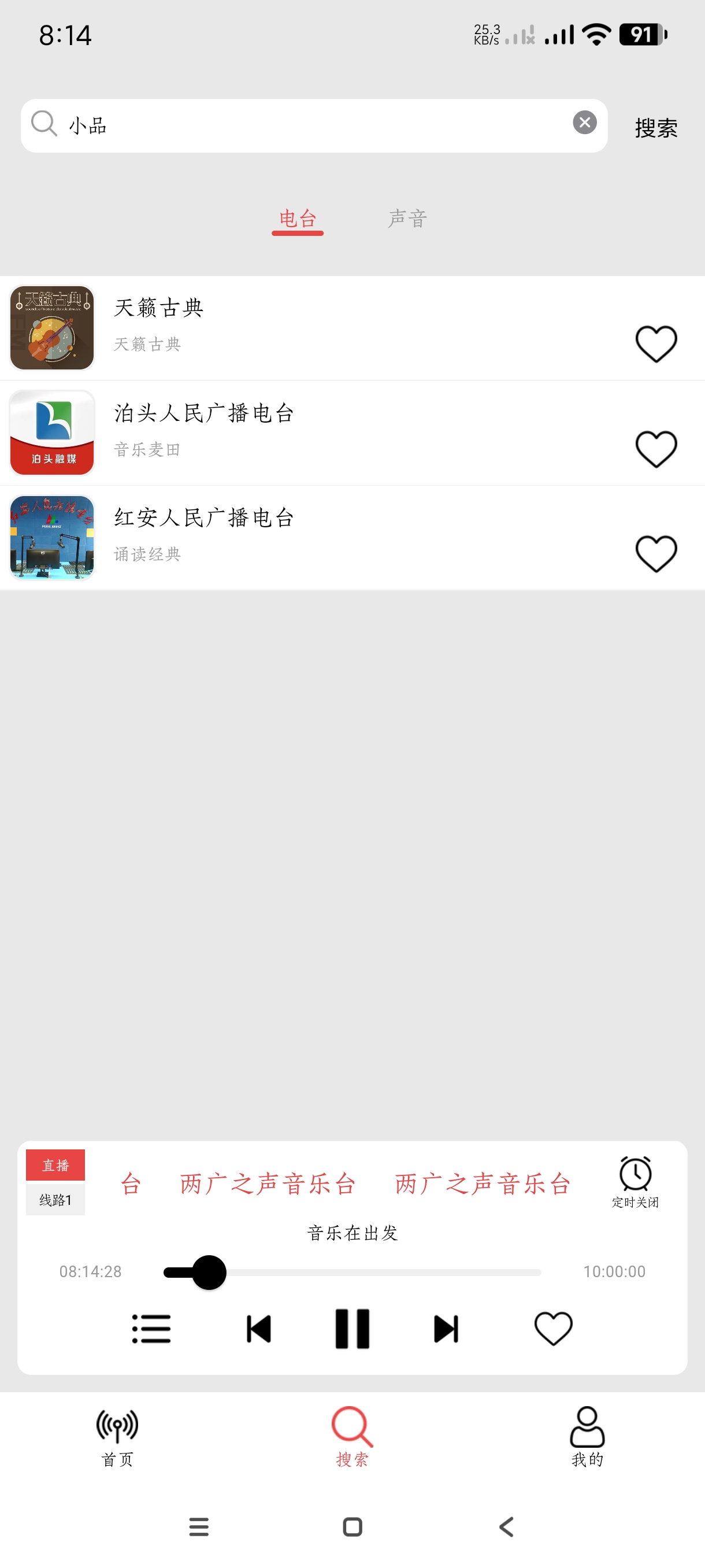This screenshot has height=1568, width=705.
Task: Tap the 搜索 button beside the search box
Action: 656,128
